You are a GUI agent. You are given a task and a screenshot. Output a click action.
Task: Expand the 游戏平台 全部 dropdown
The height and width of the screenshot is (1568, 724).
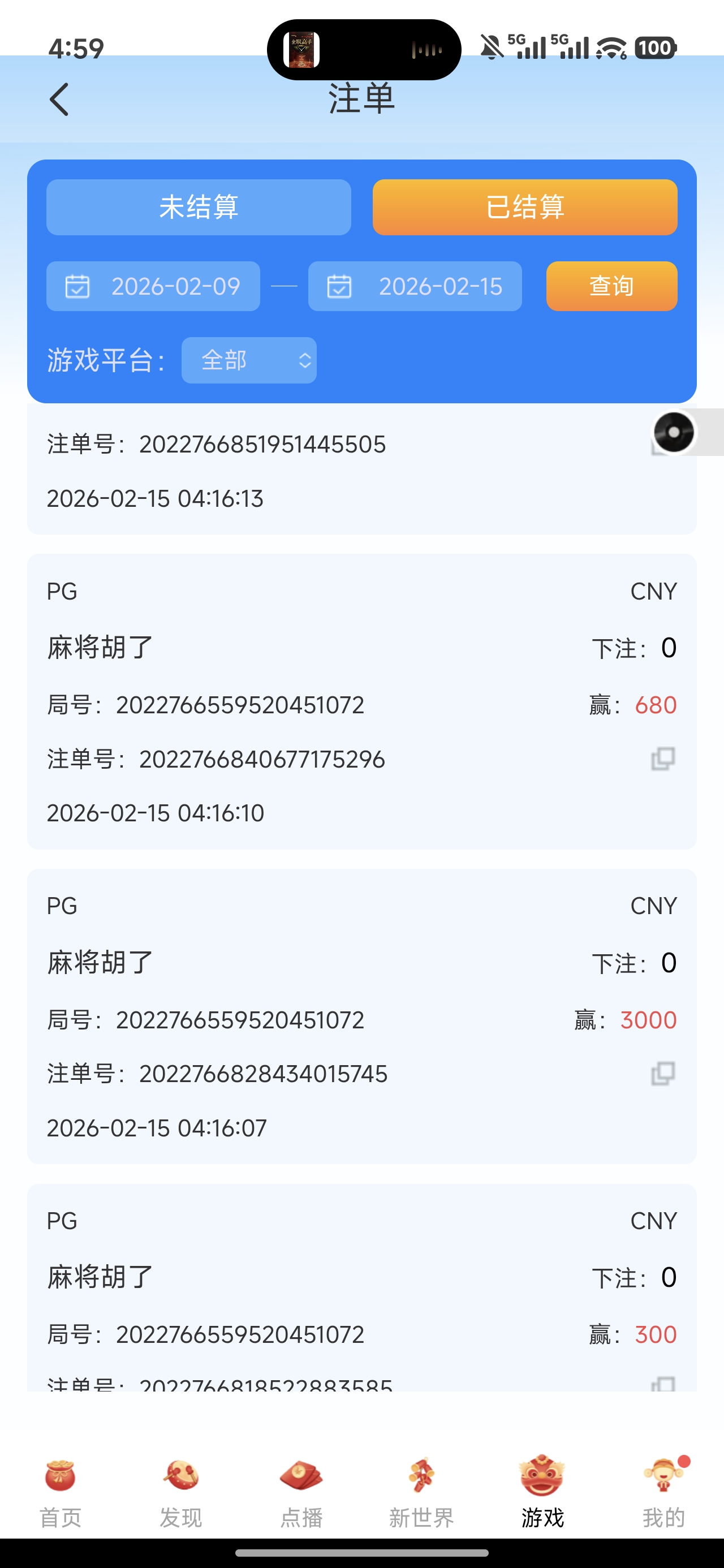point(248,360)
